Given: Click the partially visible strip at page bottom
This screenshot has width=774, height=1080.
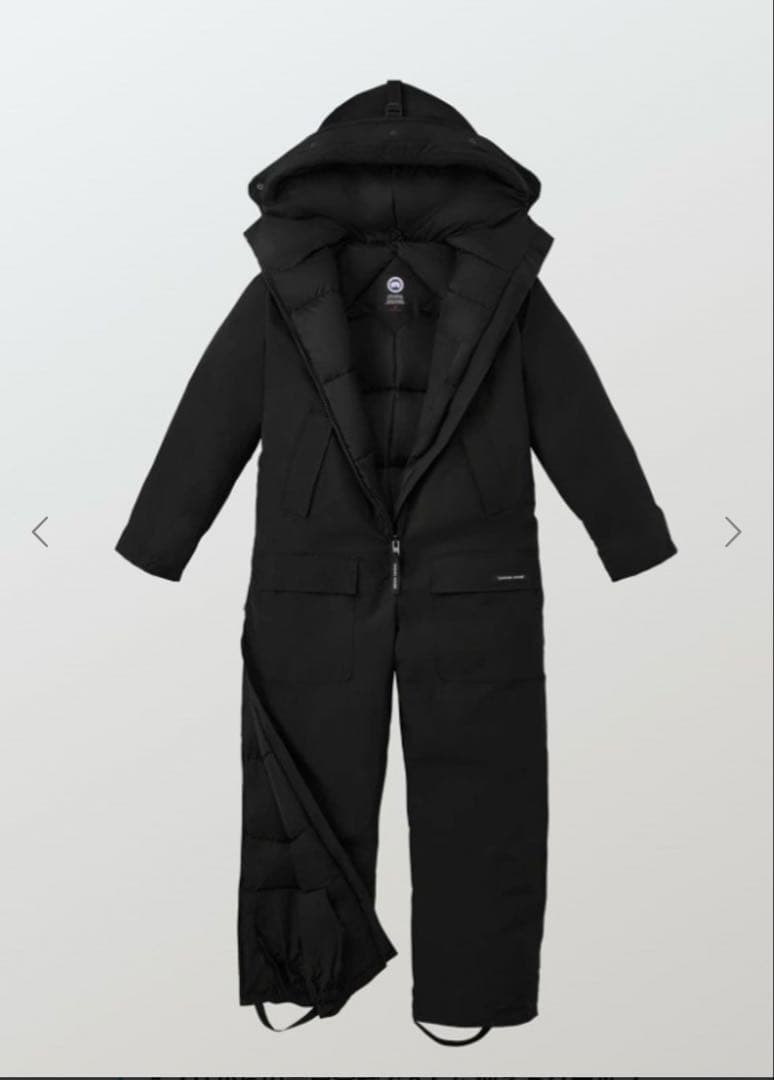Looking at the screenshot, I should pyautogui.click(x=387, y=1073).
